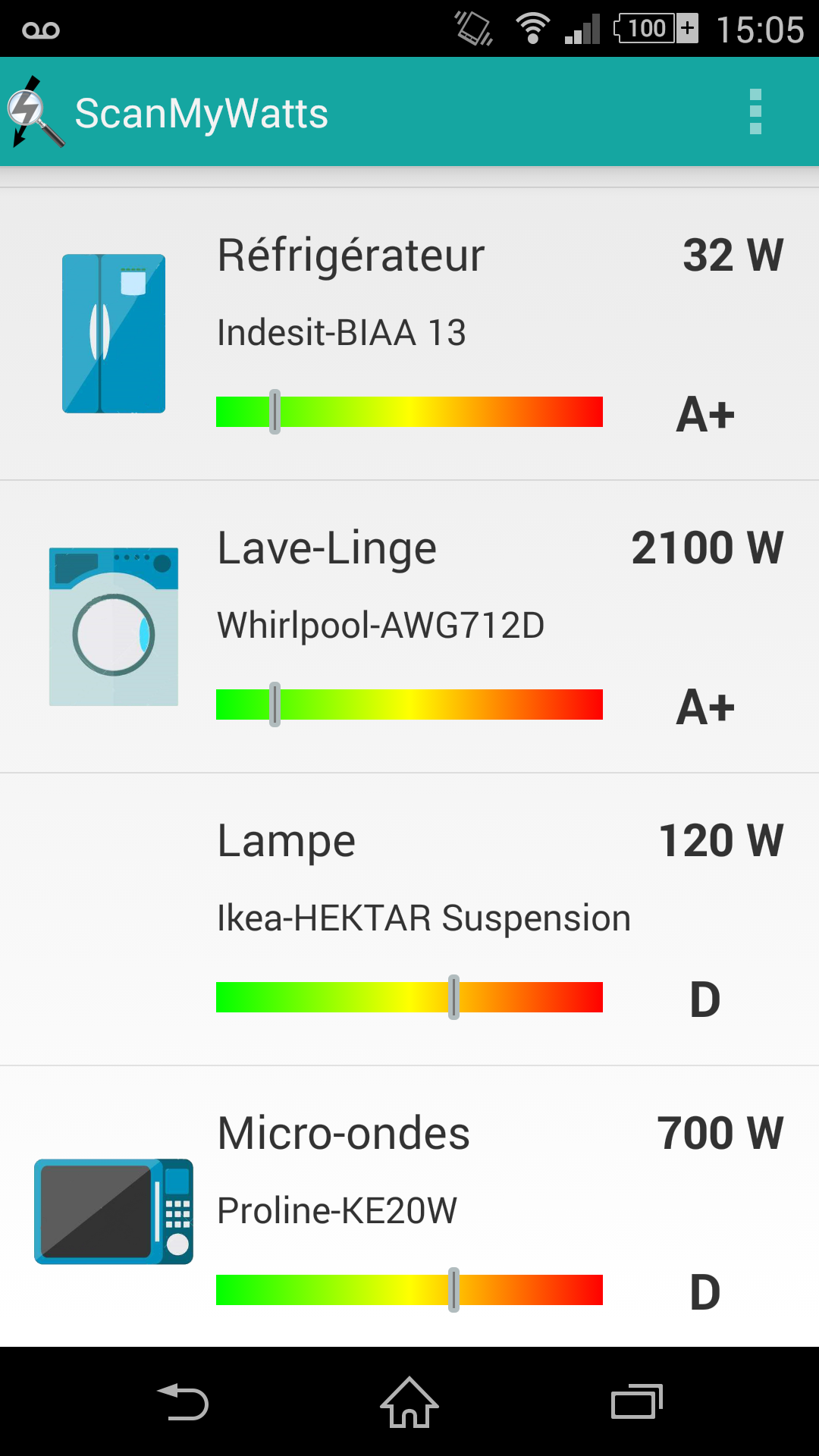Open the overflow menu in the app bar
Viewport: 819px width, 1456px height.
point(755,112)
